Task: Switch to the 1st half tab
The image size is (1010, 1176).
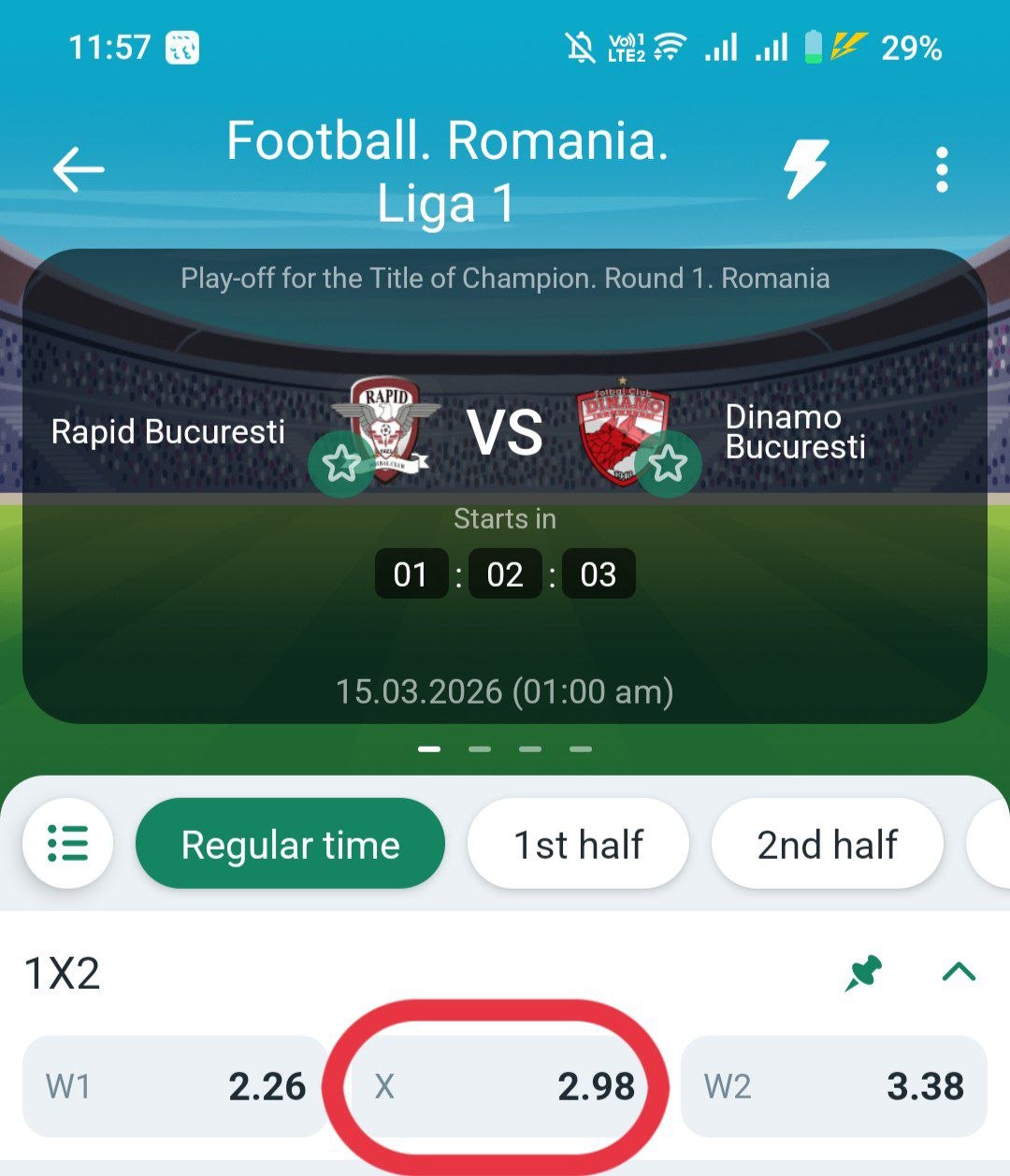Action: [x=578, y=844]
